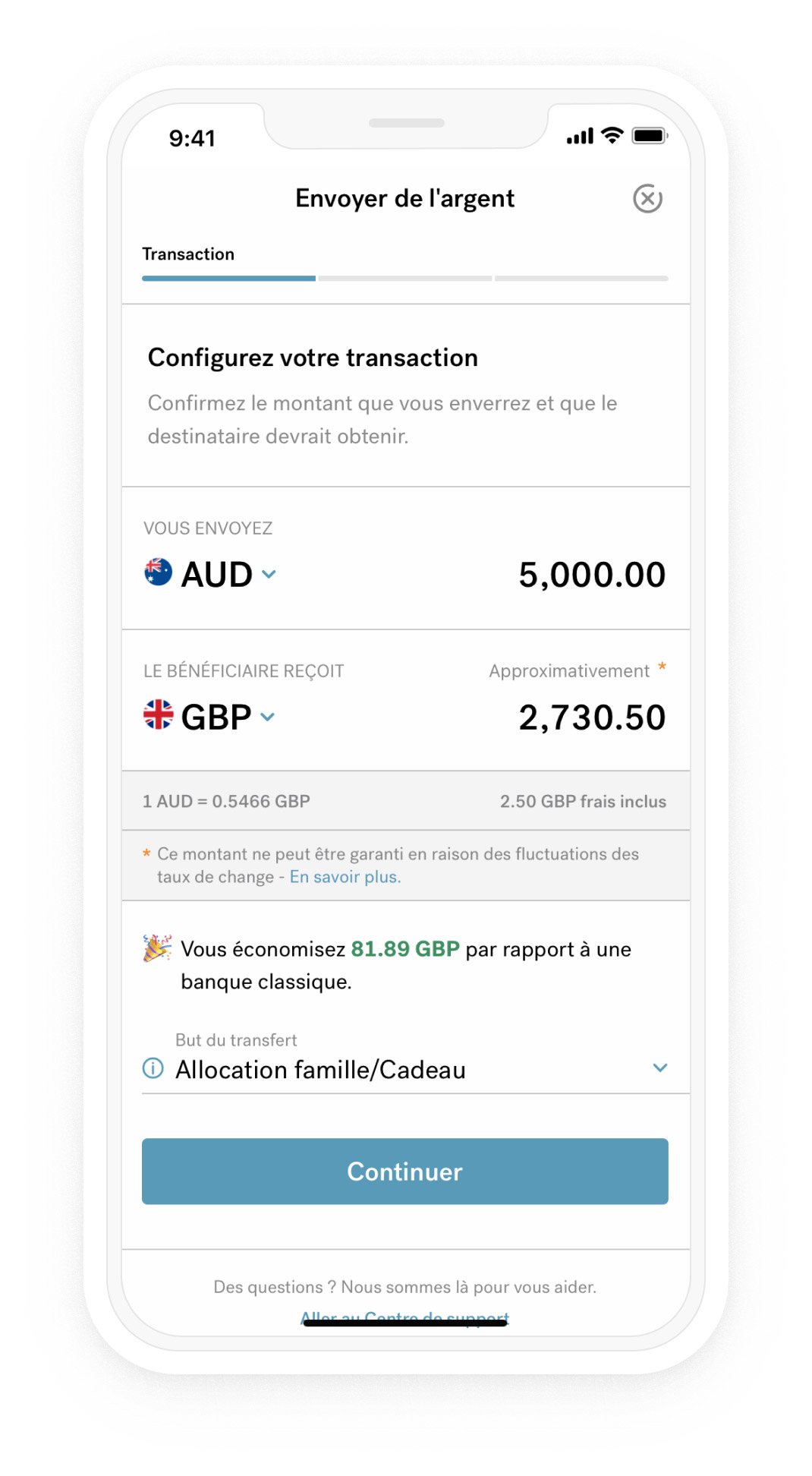Open the GBP currency selector
812x1476 pixels.
click(267, 718)
